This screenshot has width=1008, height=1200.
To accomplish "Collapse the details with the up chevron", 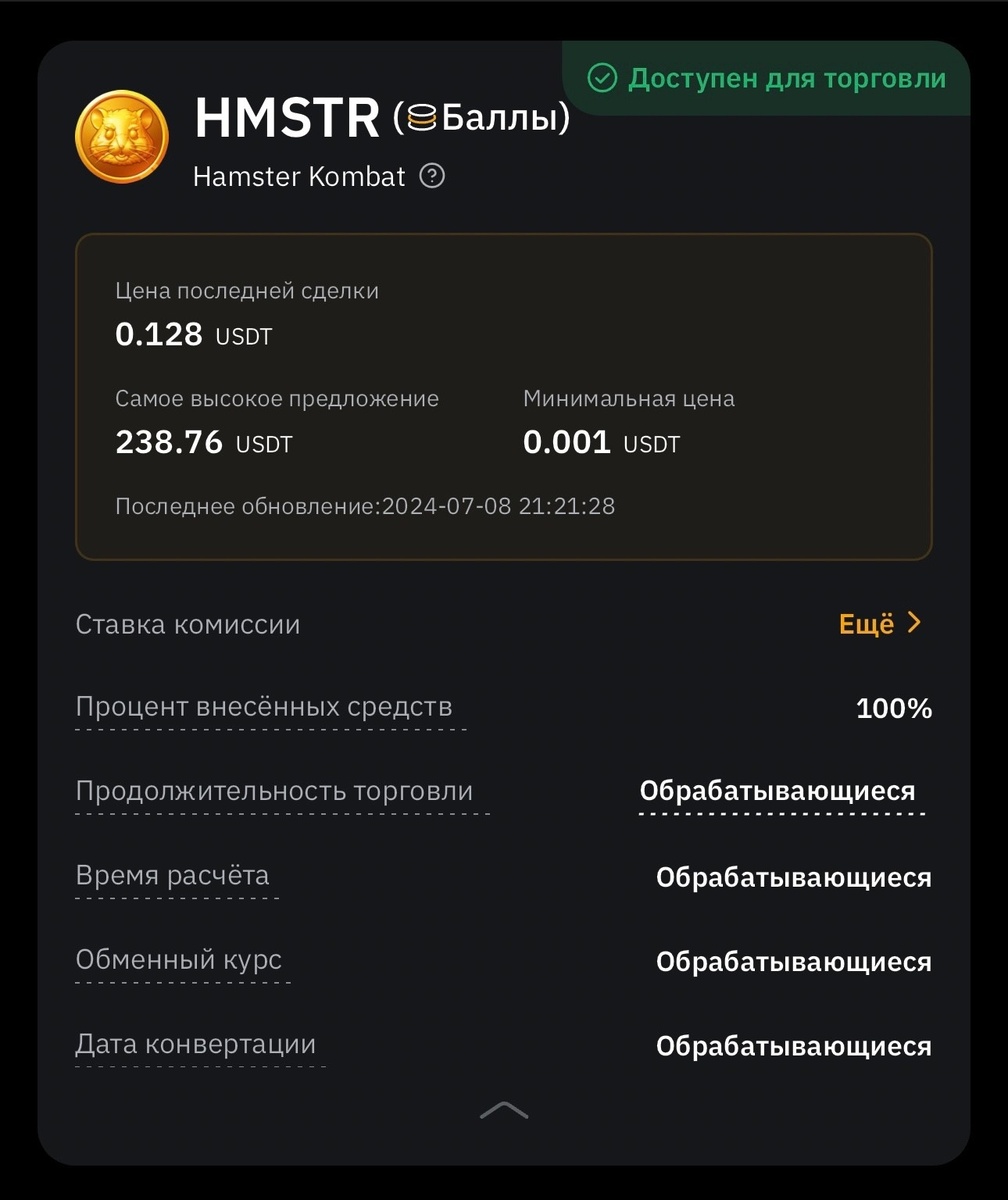I will point(504,1111).
